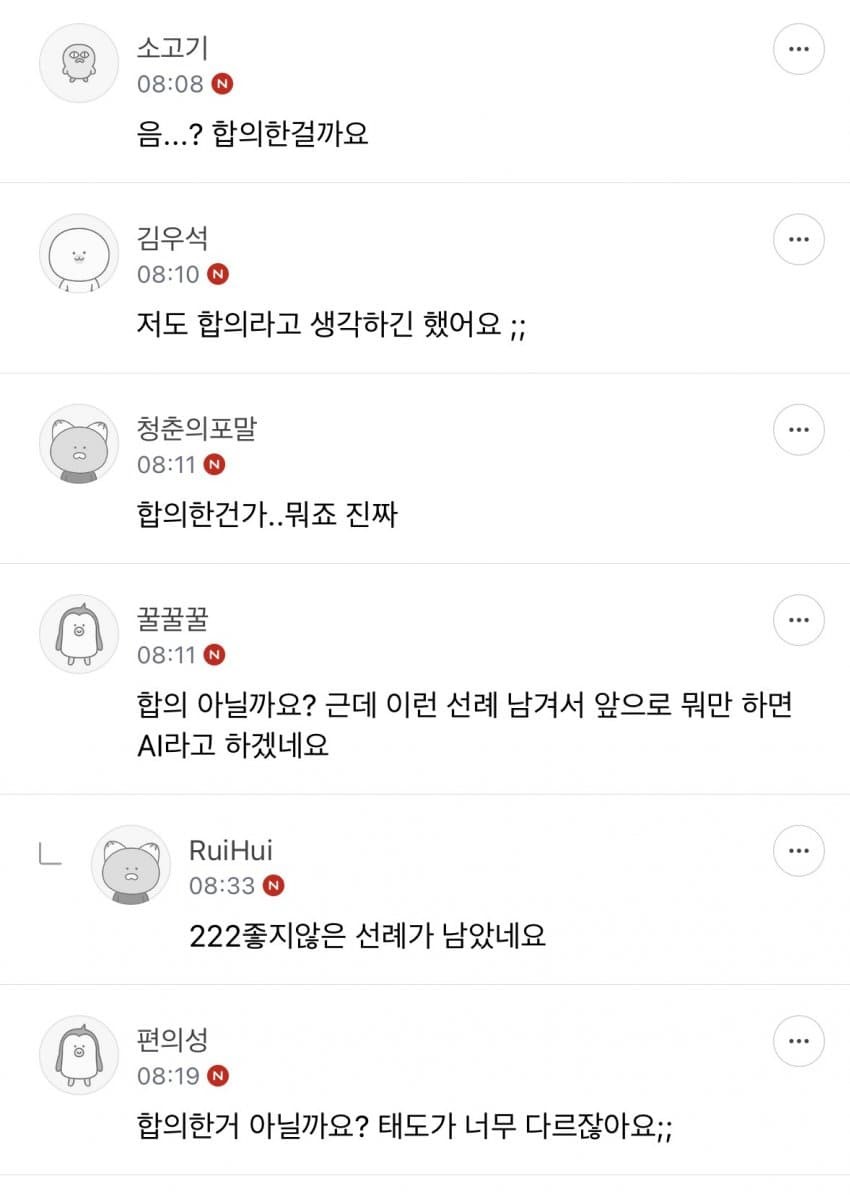Open more options on 청춘의포말's comment
Image resolution: width=850 pixels, height=1199 pixels.
[x=798, y=429]
